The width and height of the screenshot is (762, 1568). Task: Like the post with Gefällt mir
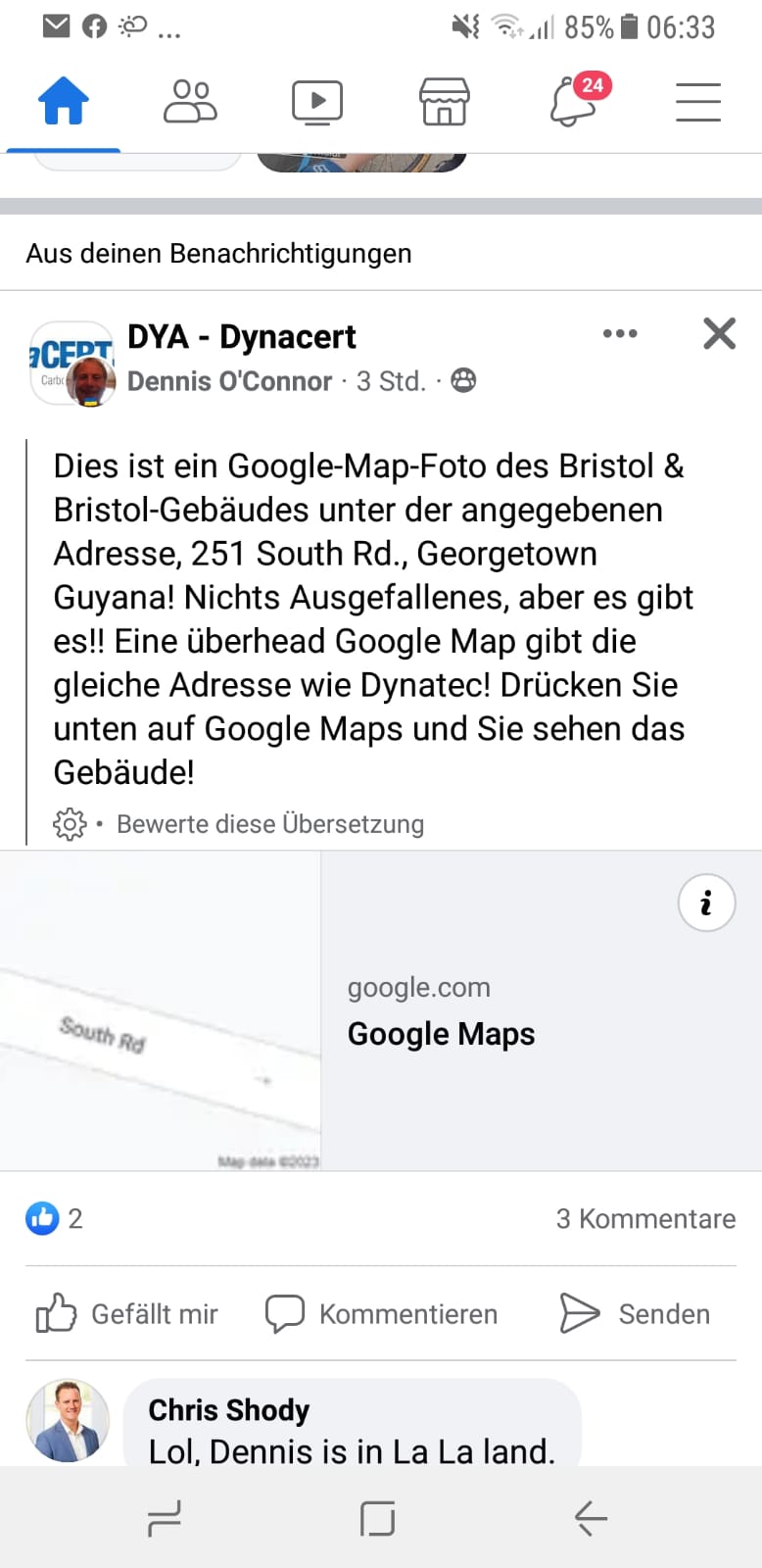click(127, 1313)
